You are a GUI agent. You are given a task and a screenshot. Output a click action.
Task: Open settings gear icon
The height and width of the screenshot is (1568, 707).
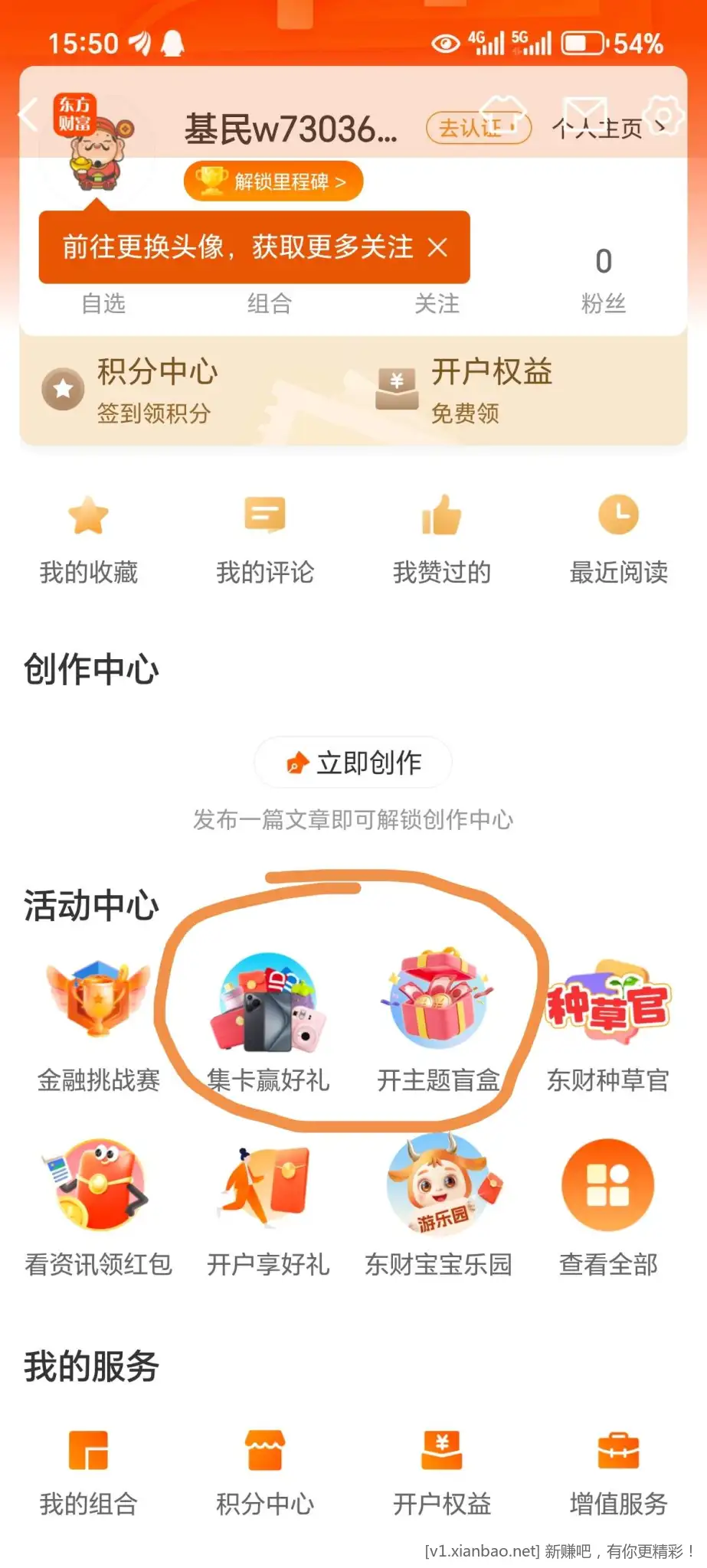pos(663,116)
